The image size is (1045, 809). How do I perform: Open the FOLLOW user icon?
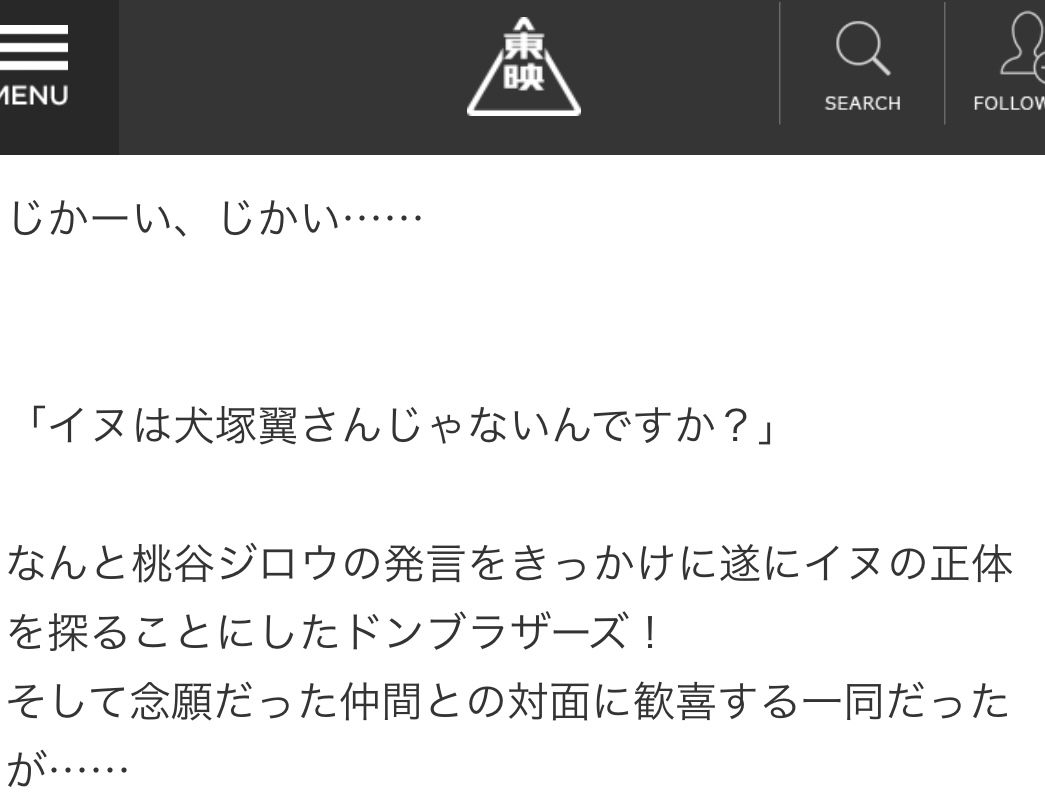point(1012,65)
